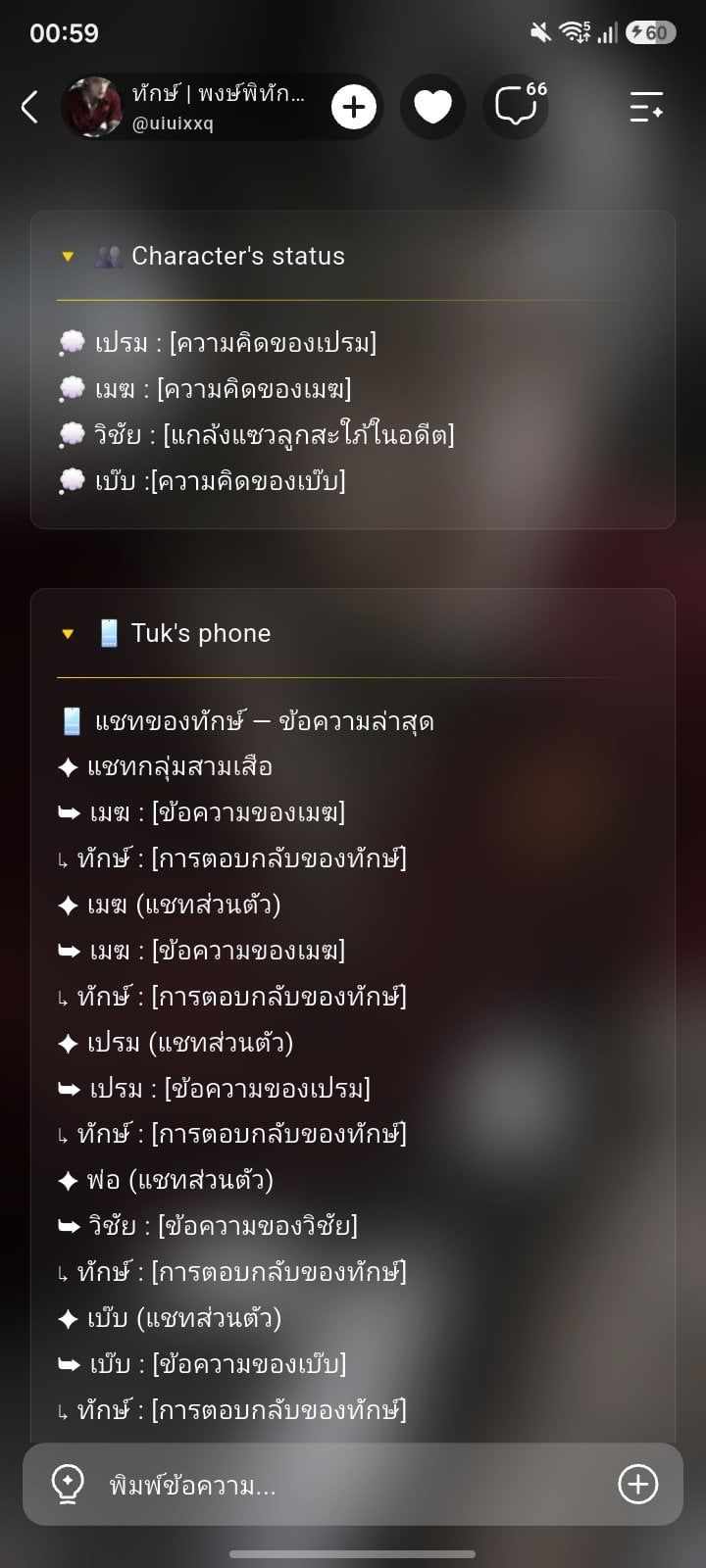Image resolution: width=706 pixels, height=1568 pixels.
Task: Focus the message input field
Action: click(353, 1485)
